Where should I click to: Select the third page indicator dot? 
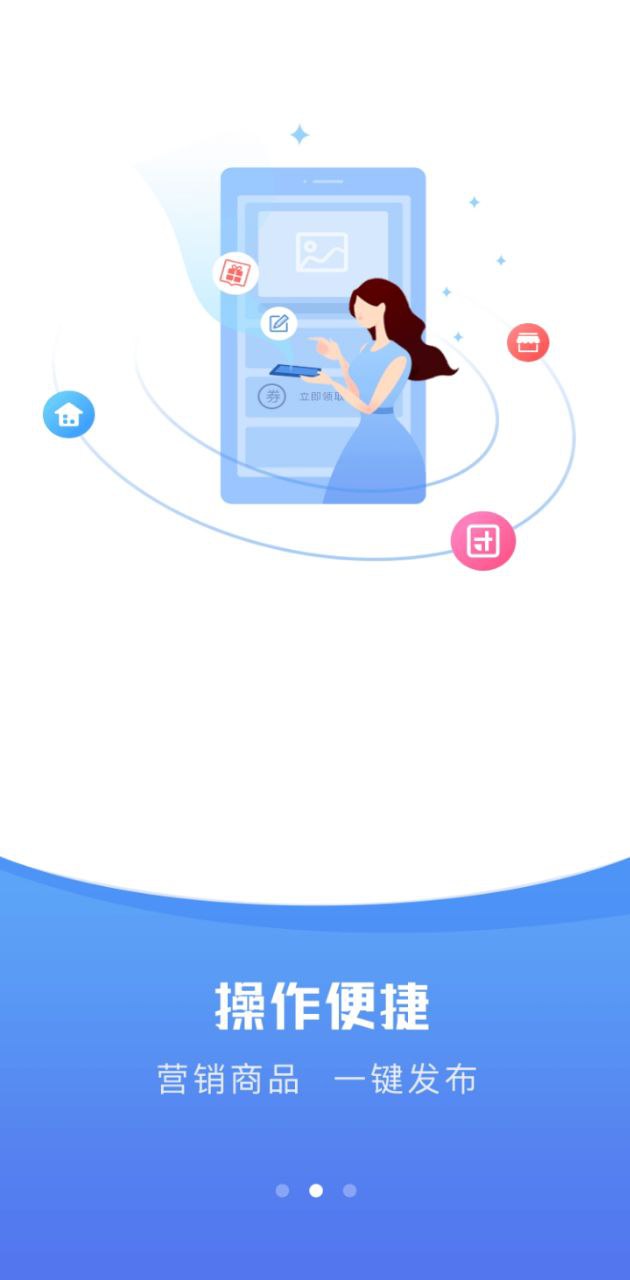coord(349,1190)
